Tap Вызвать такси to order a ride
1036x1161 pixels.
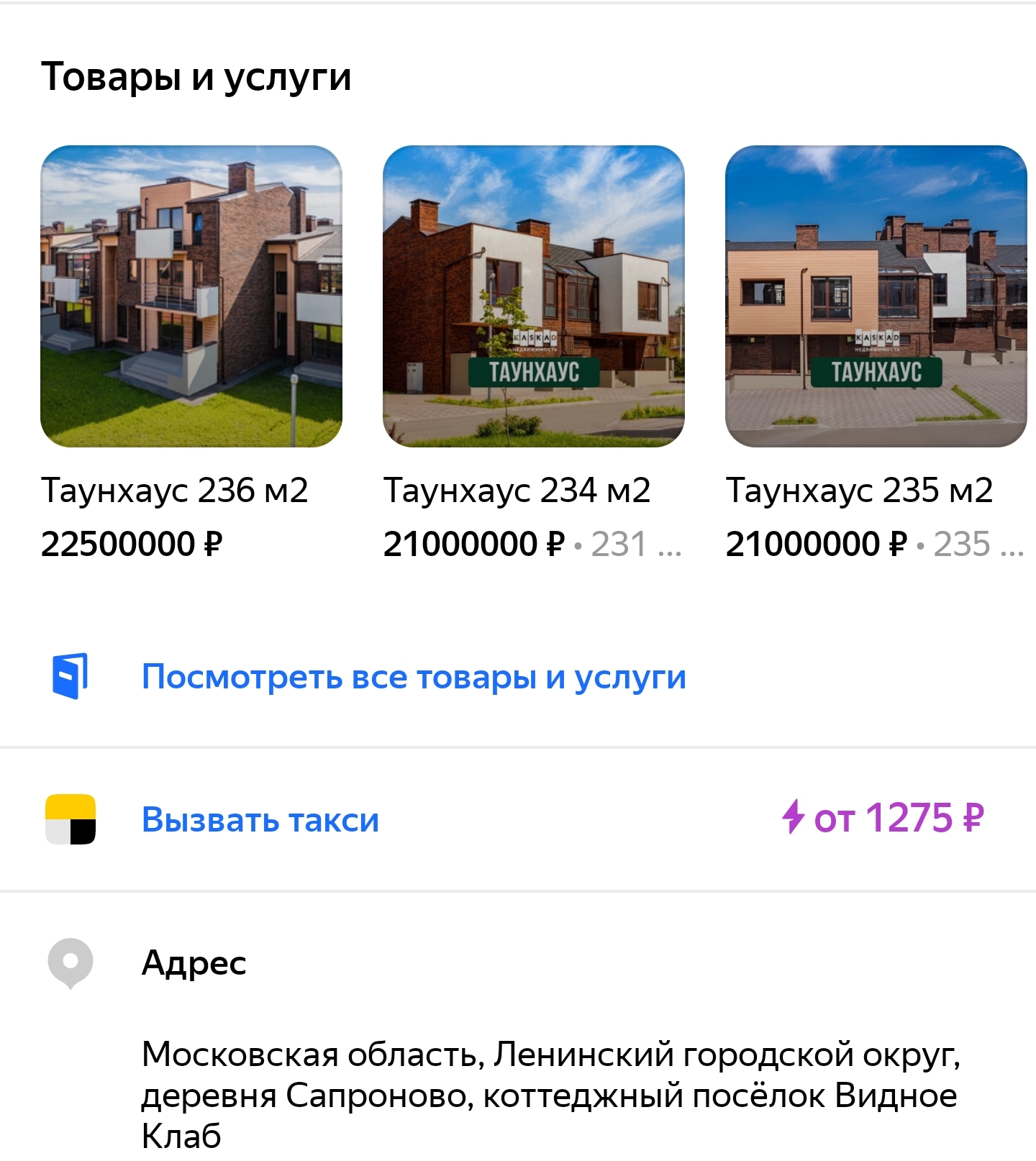(260, 819)
